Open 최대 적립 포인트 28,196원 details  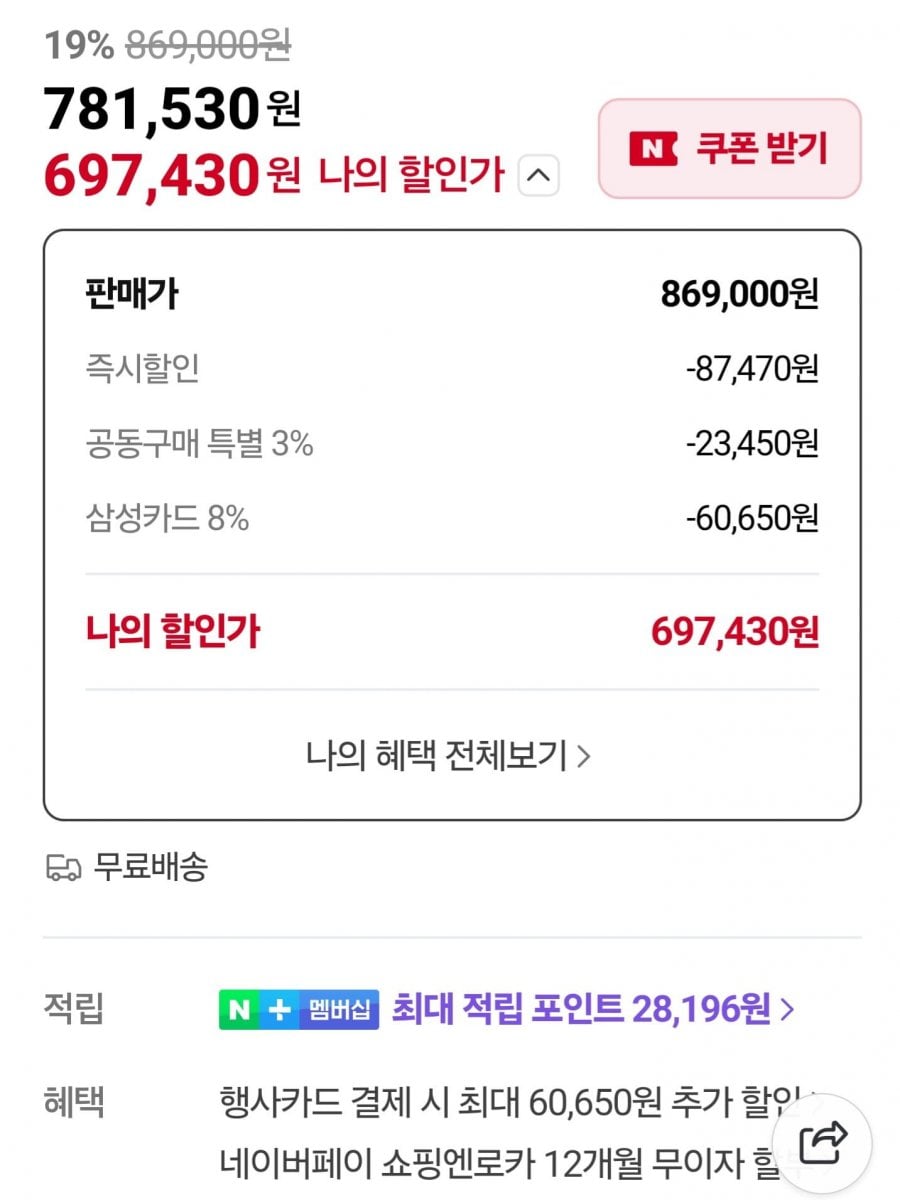coord(591,1010)
